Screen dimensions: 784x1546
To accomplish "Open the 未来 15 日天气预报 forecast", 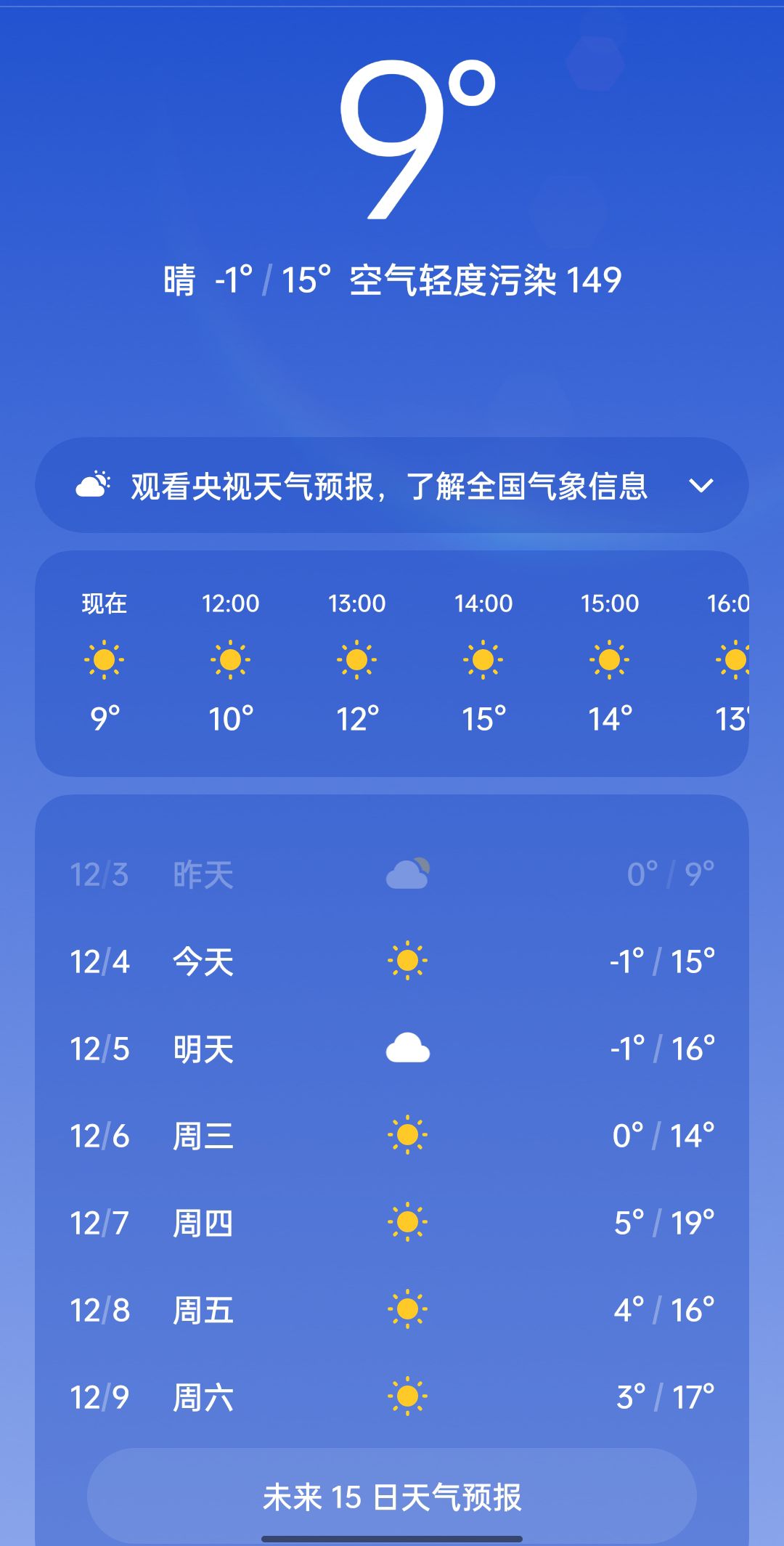I will coord(392,1497).
